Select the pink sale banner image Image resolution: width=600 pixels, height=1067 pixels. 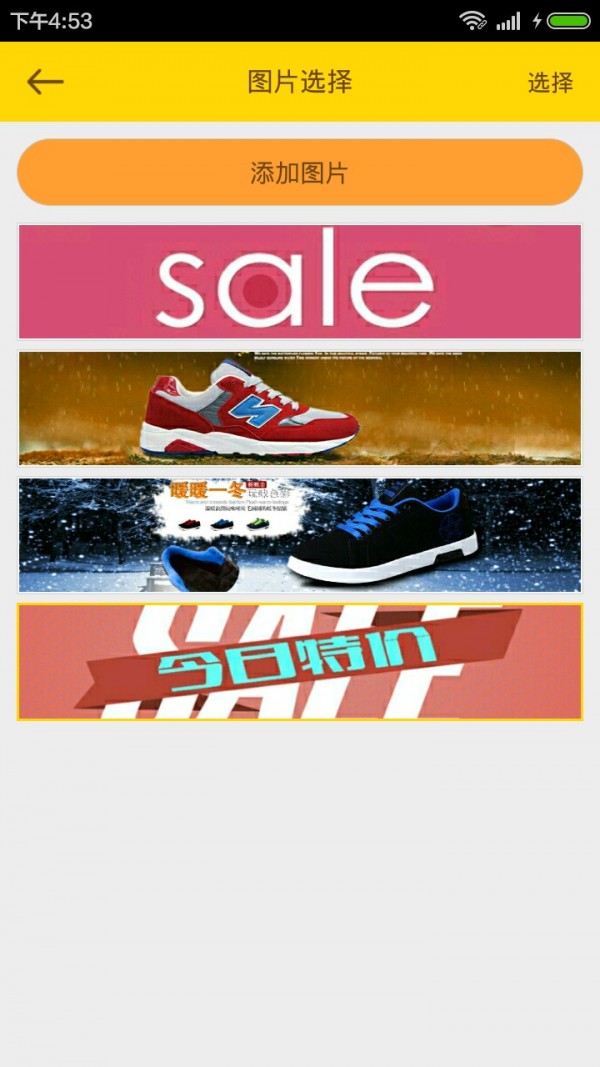click(300, 282)
